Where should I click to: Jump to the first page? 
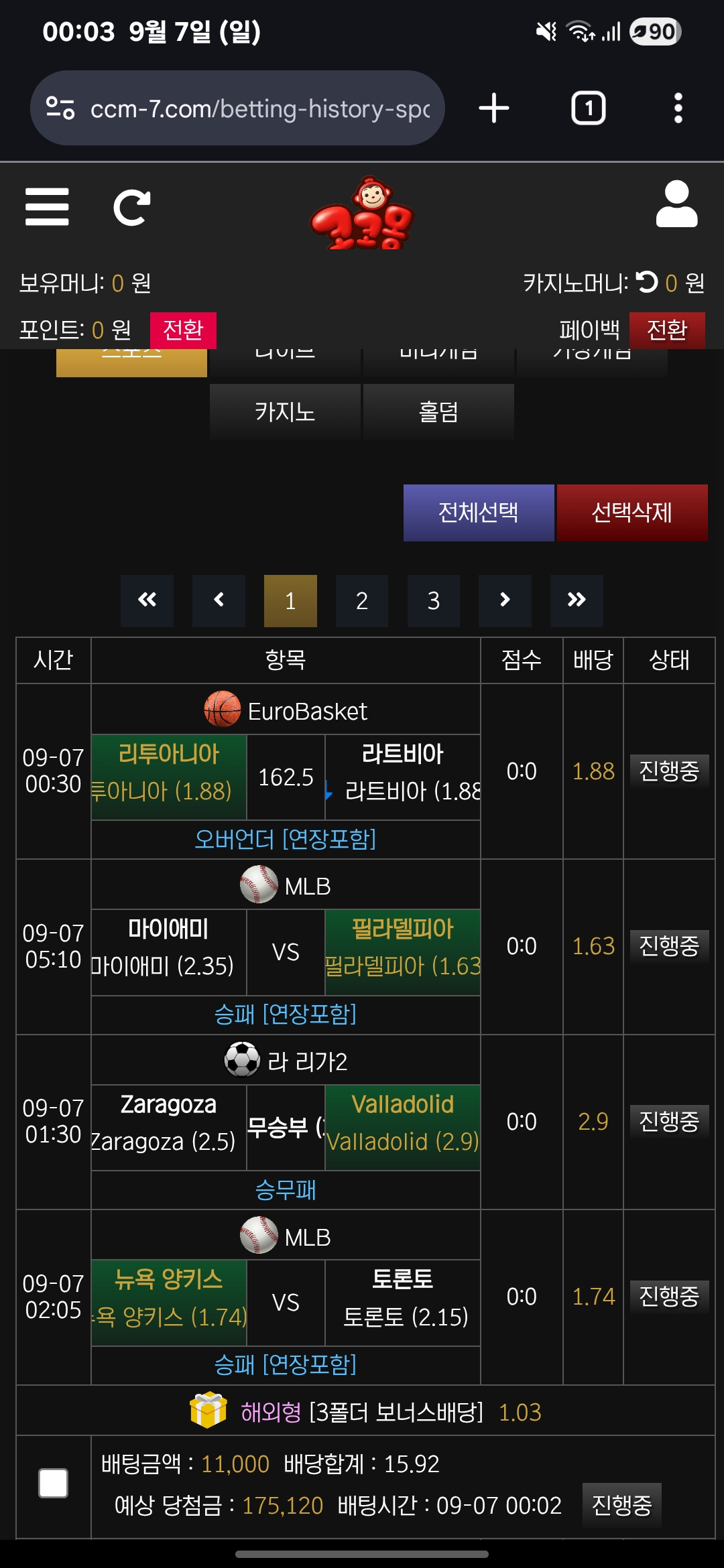147,600
